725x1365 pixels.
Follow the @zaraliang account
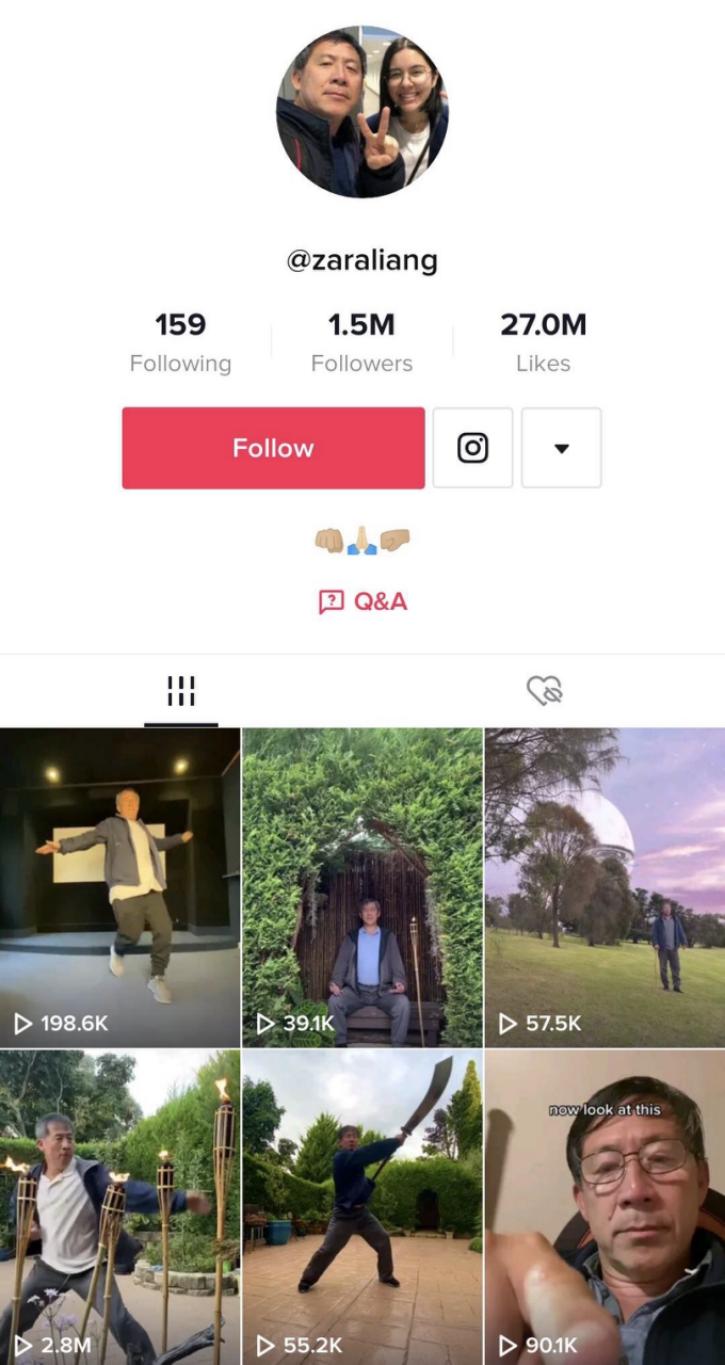click(273, 448)
